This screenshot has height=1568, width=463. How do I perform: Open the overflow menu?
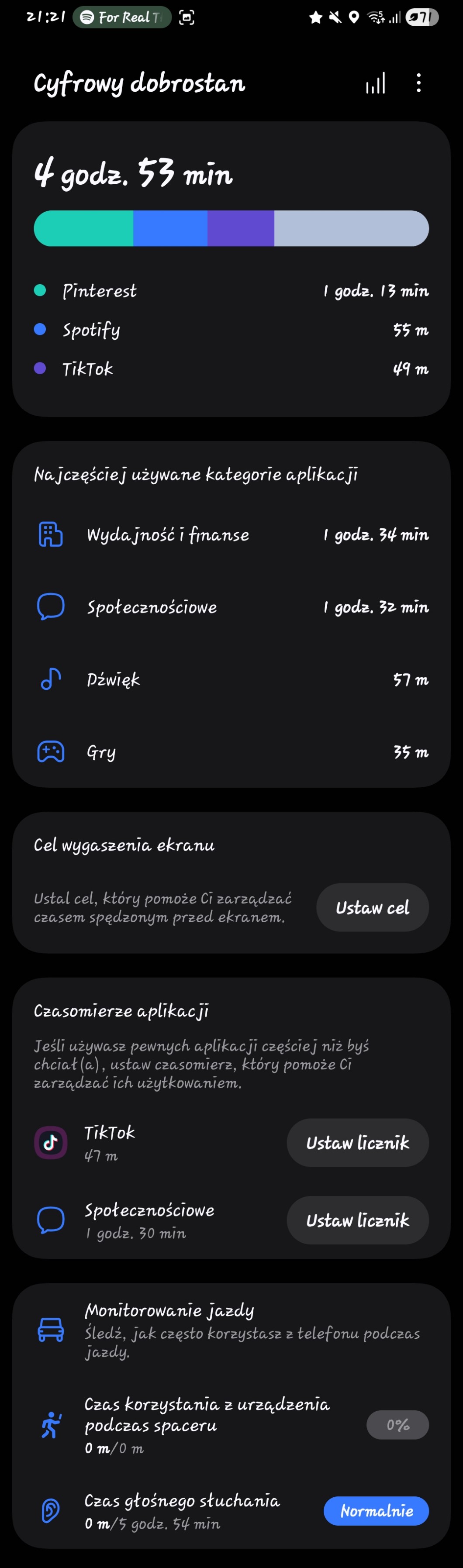[418, 83]
